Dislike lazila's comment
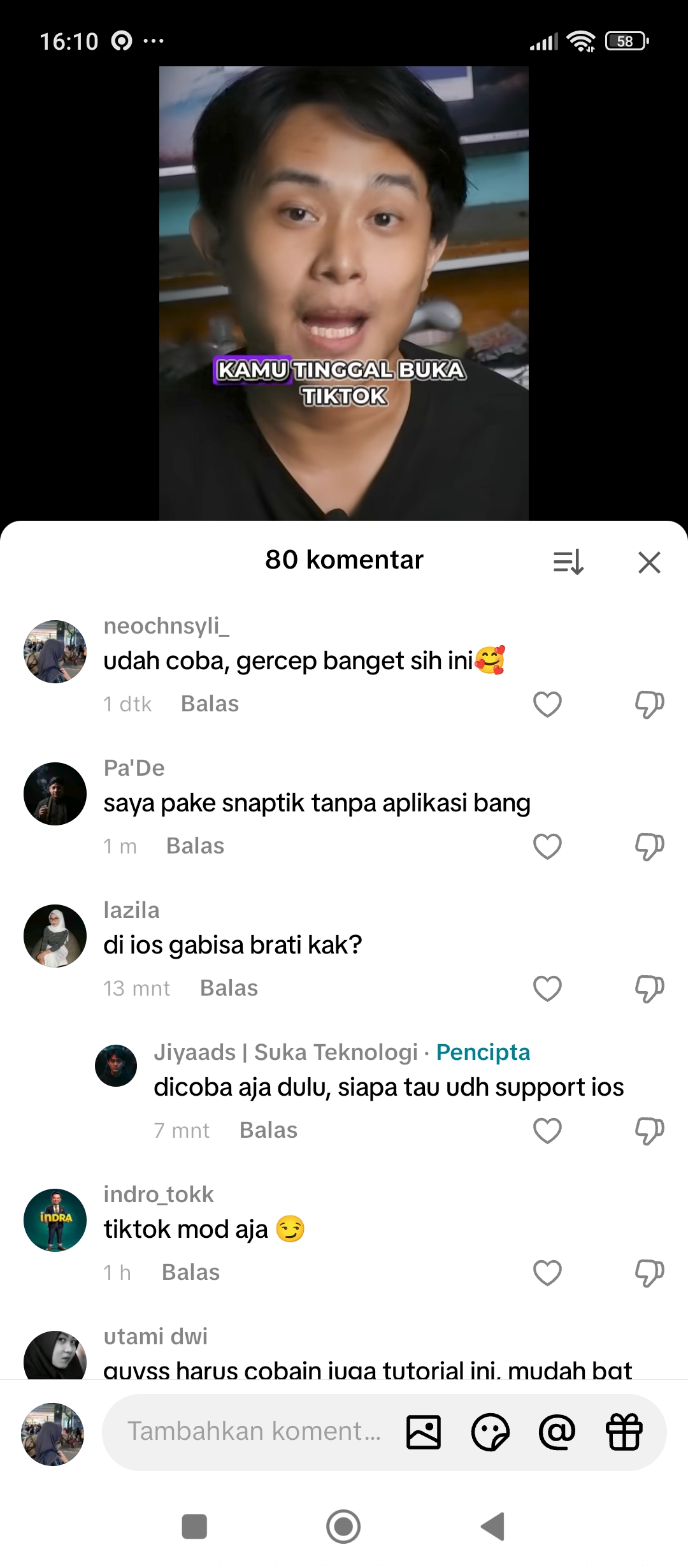The image size is (688, 1568). point(649,989)
